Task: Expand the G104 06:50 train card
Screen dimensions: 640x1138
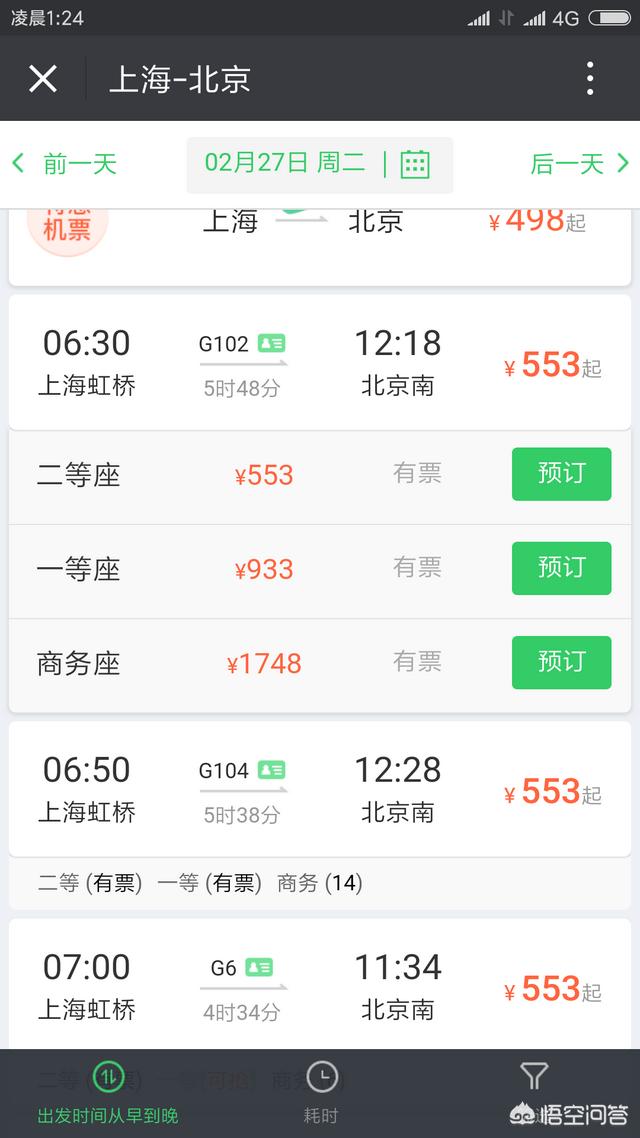Action: [319, 789]
